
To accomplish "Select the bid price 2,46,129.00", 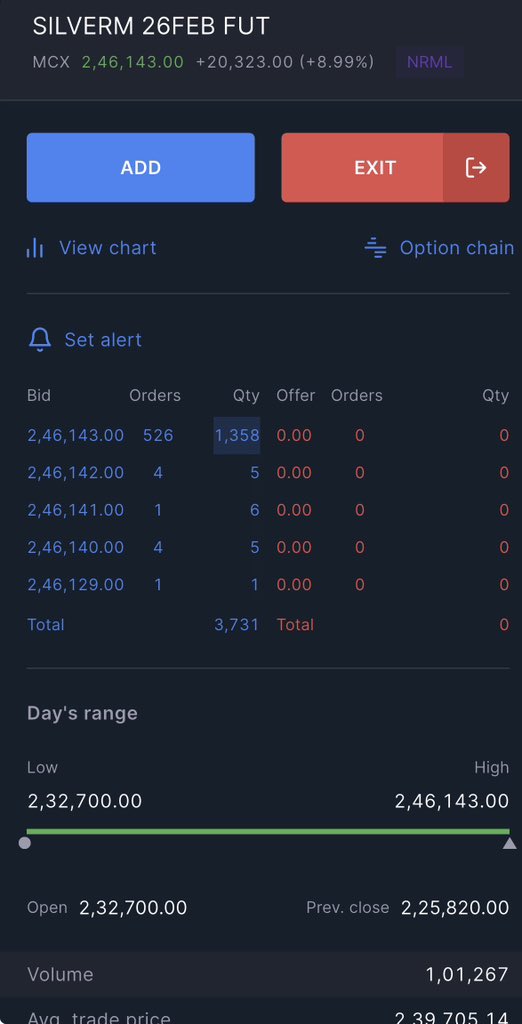I will tap(76, 584).
